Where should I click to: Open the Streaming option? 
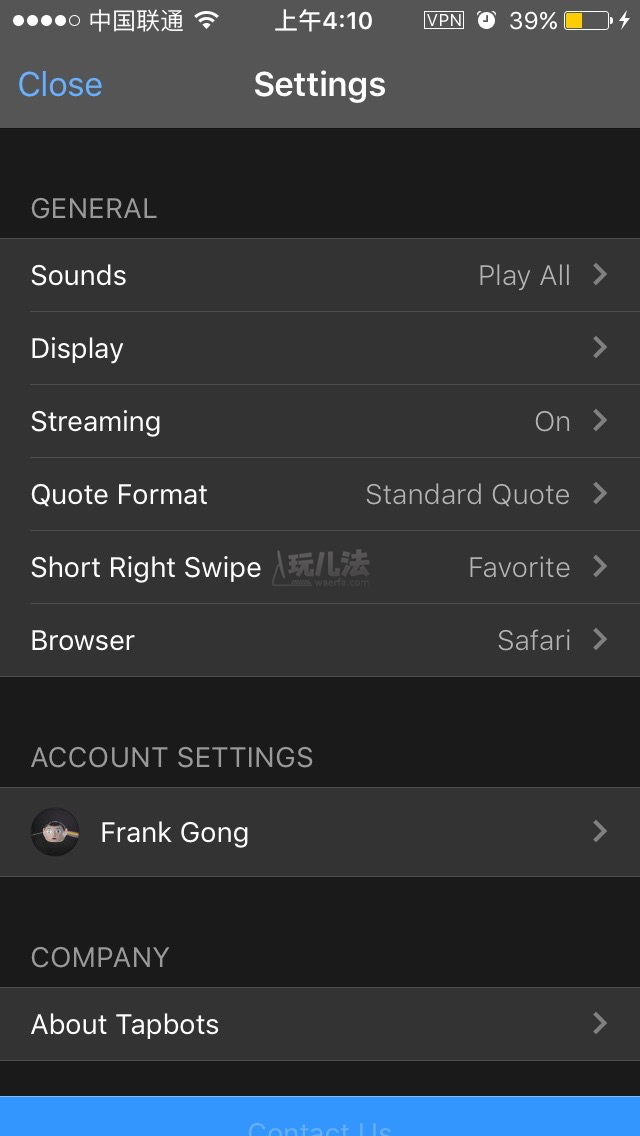320,421
